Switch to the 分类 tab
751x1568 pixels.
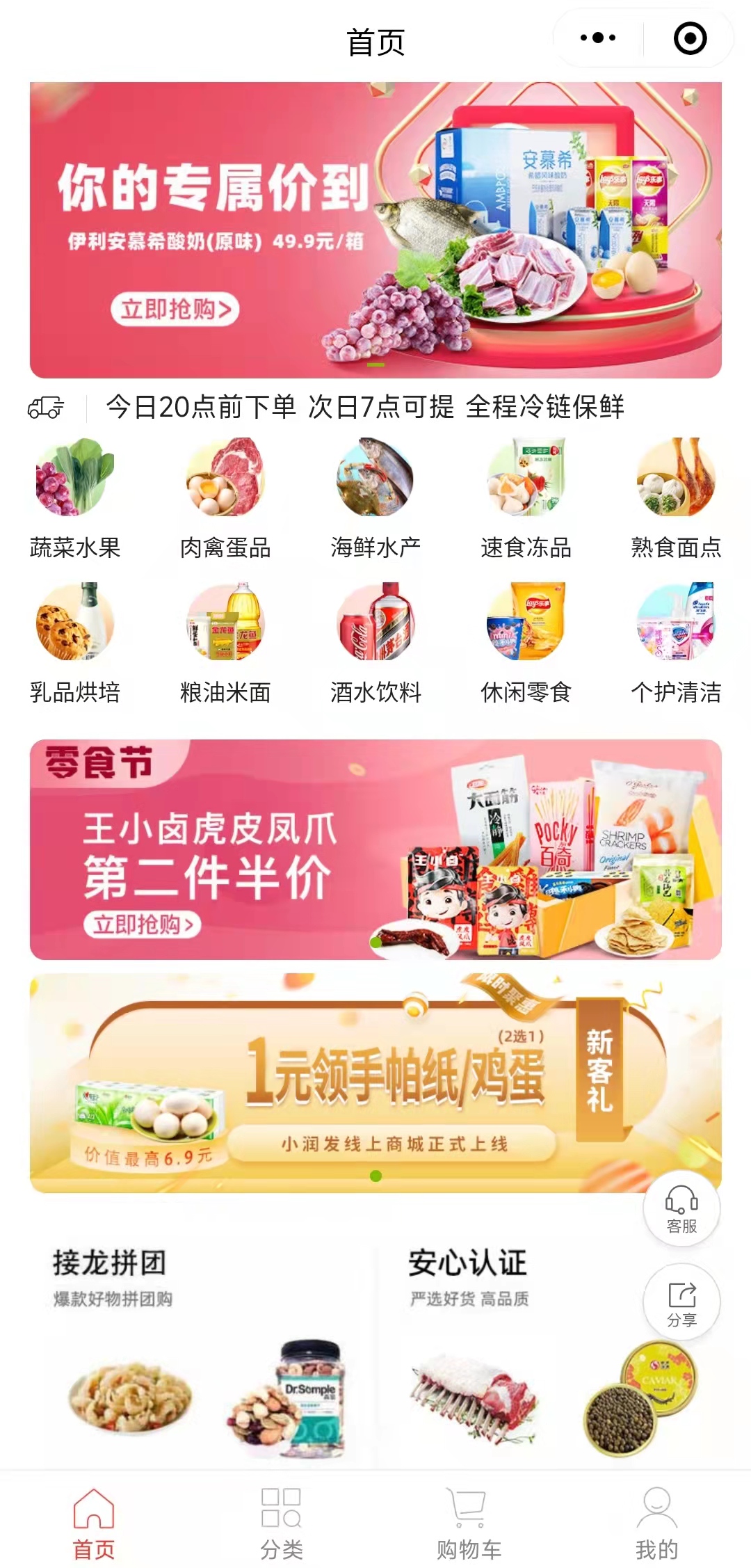(x=282, y=1523)
